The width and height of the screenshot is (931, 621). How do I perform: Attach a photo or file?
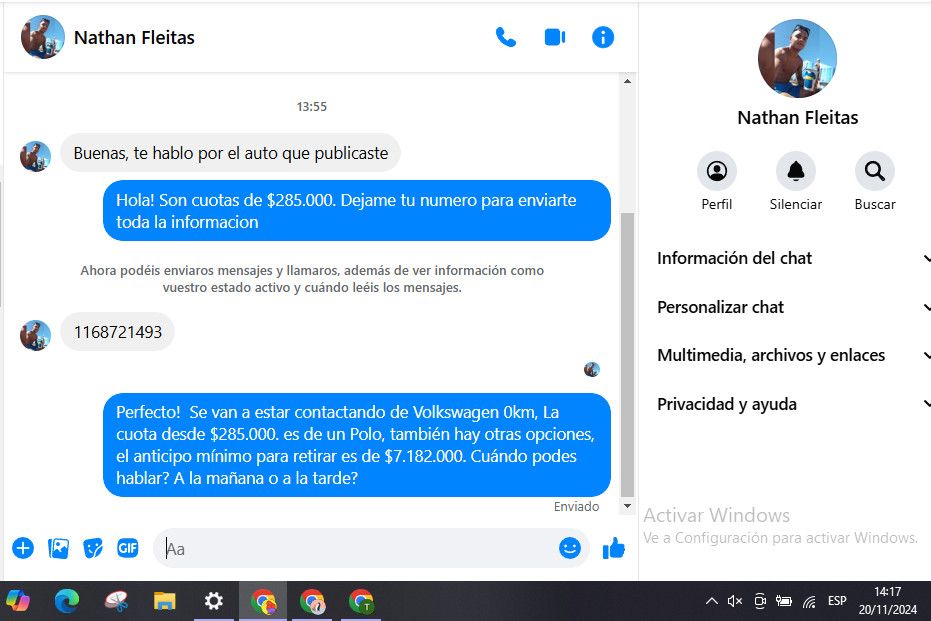[59, 548]
